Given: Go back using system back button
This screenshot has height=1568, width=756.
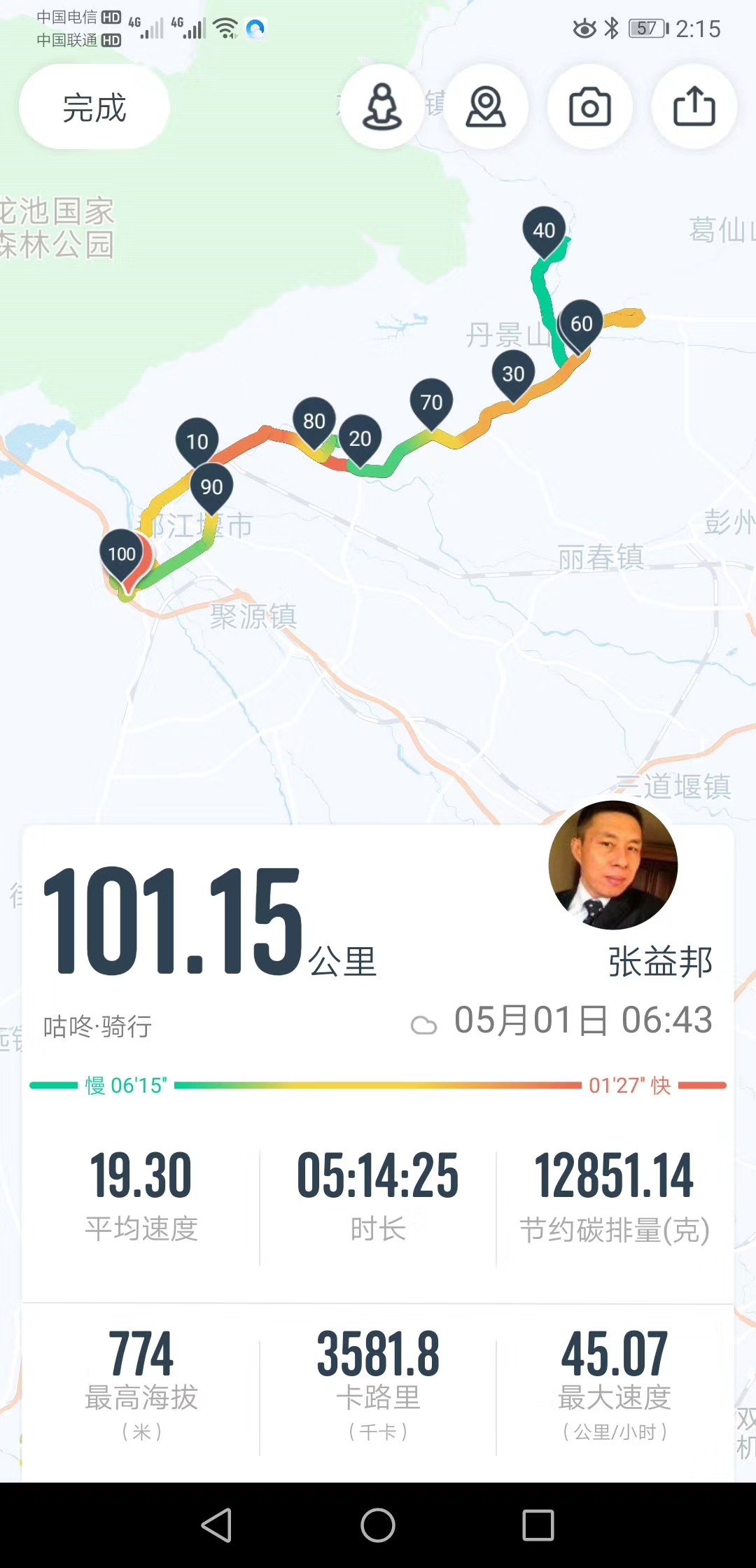Looking at the screenshot, I should click(x=217, y=1525).
